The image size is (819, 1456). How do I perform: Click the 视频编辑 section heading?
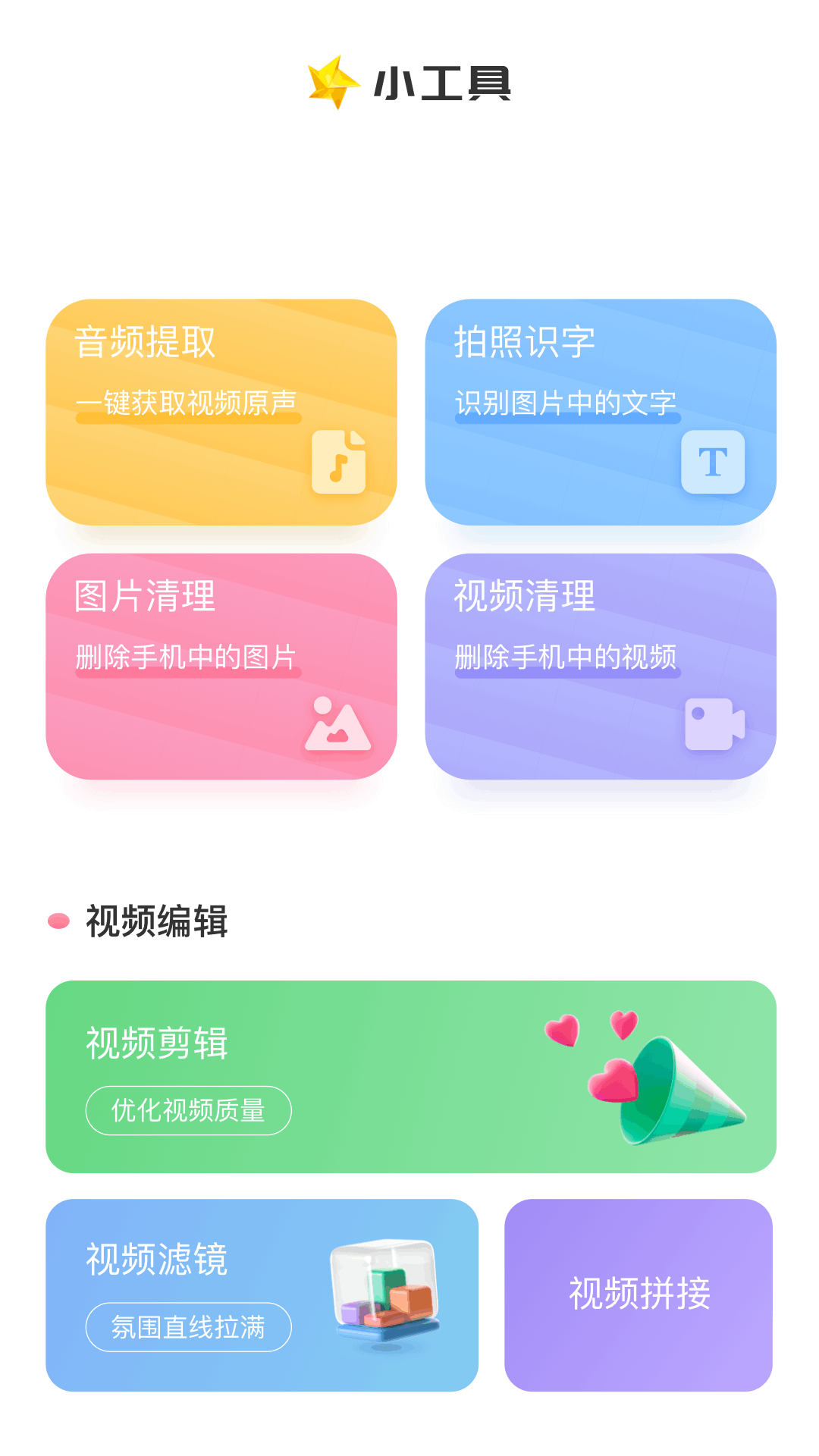click(157, 920)
